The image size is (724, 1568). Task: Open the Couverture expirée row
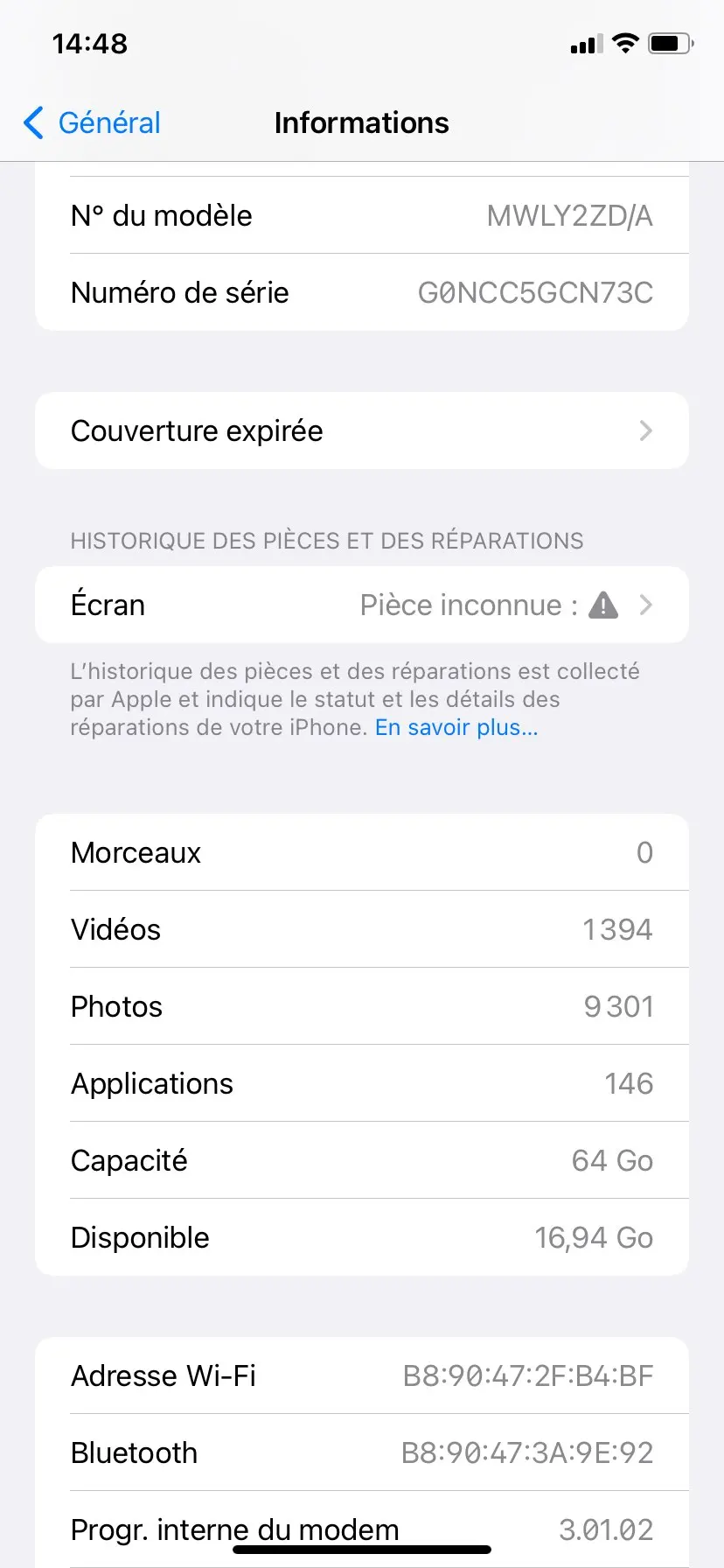[x=361, y=430]
